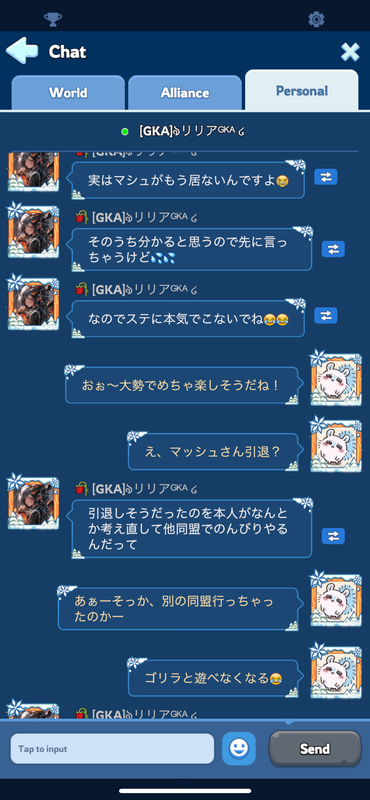370x800 pixels.
Task: Go back using the arrow beside Chat
Action: (x=21, y=51)
